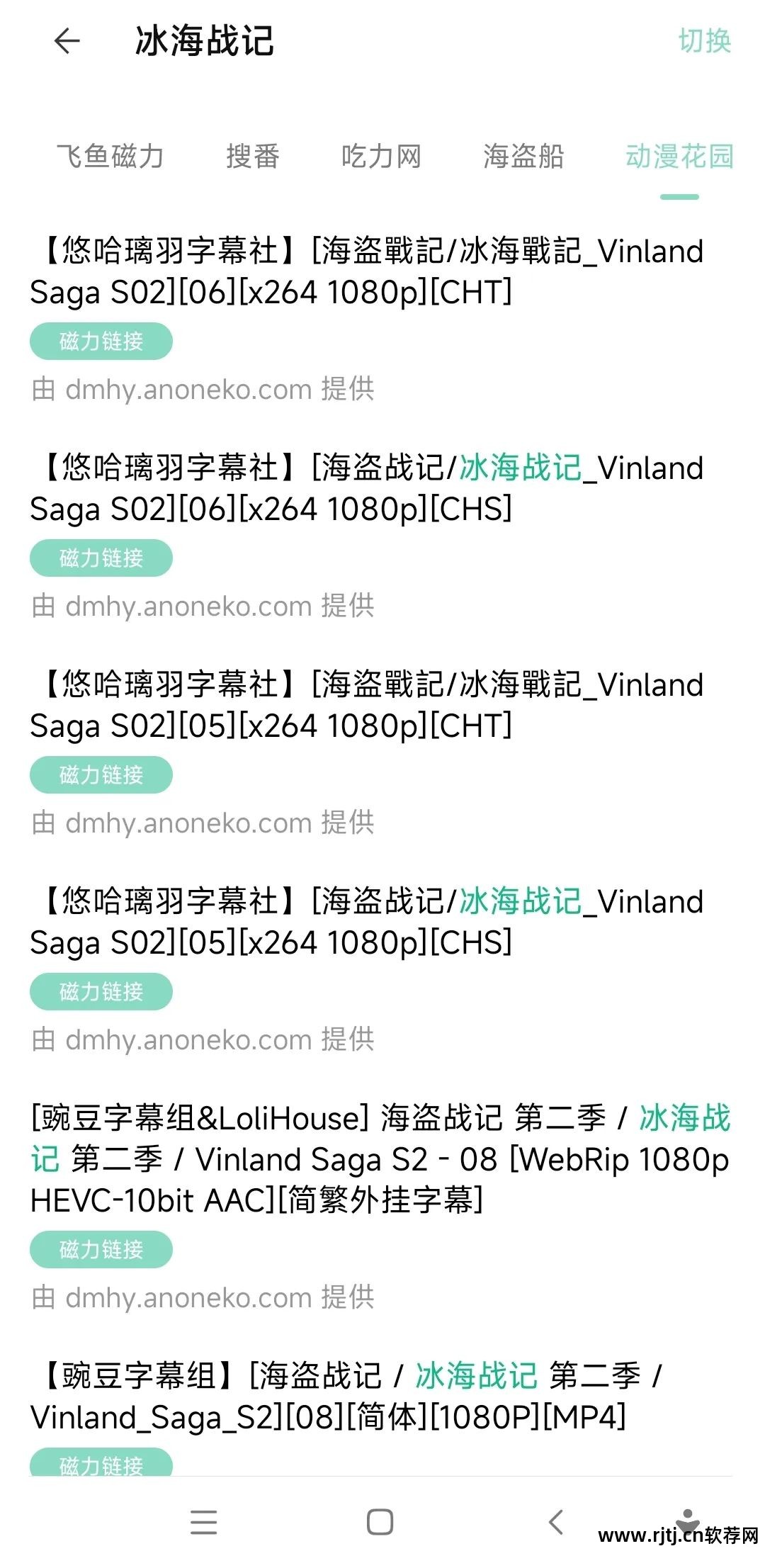Open the 磁力链接 for Vinland Saga S02 06 CHT
765x1568 pixels.
(100, 341)
